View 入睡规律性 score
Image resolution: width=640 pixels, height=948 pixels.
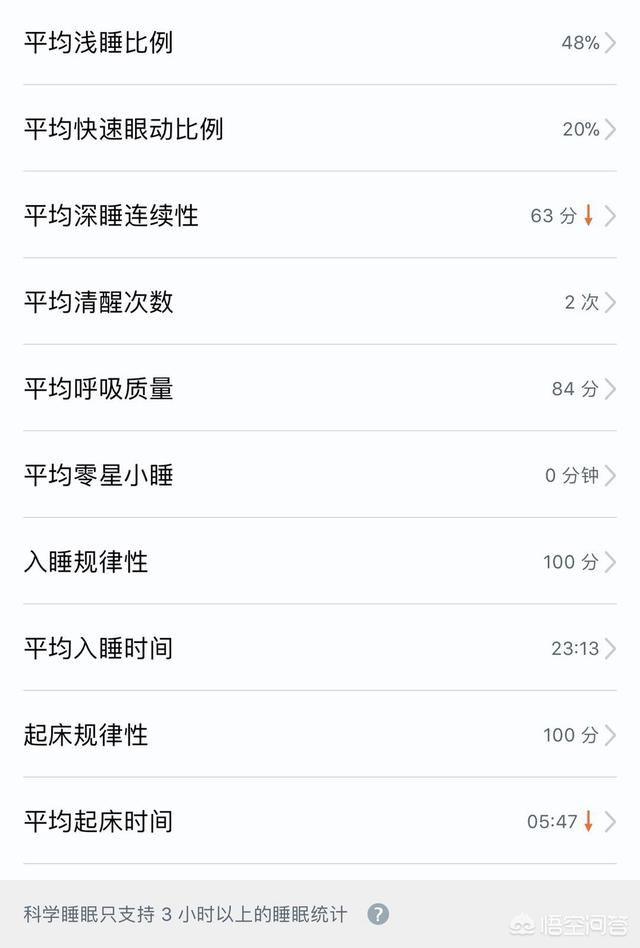(x=320, y=562)
